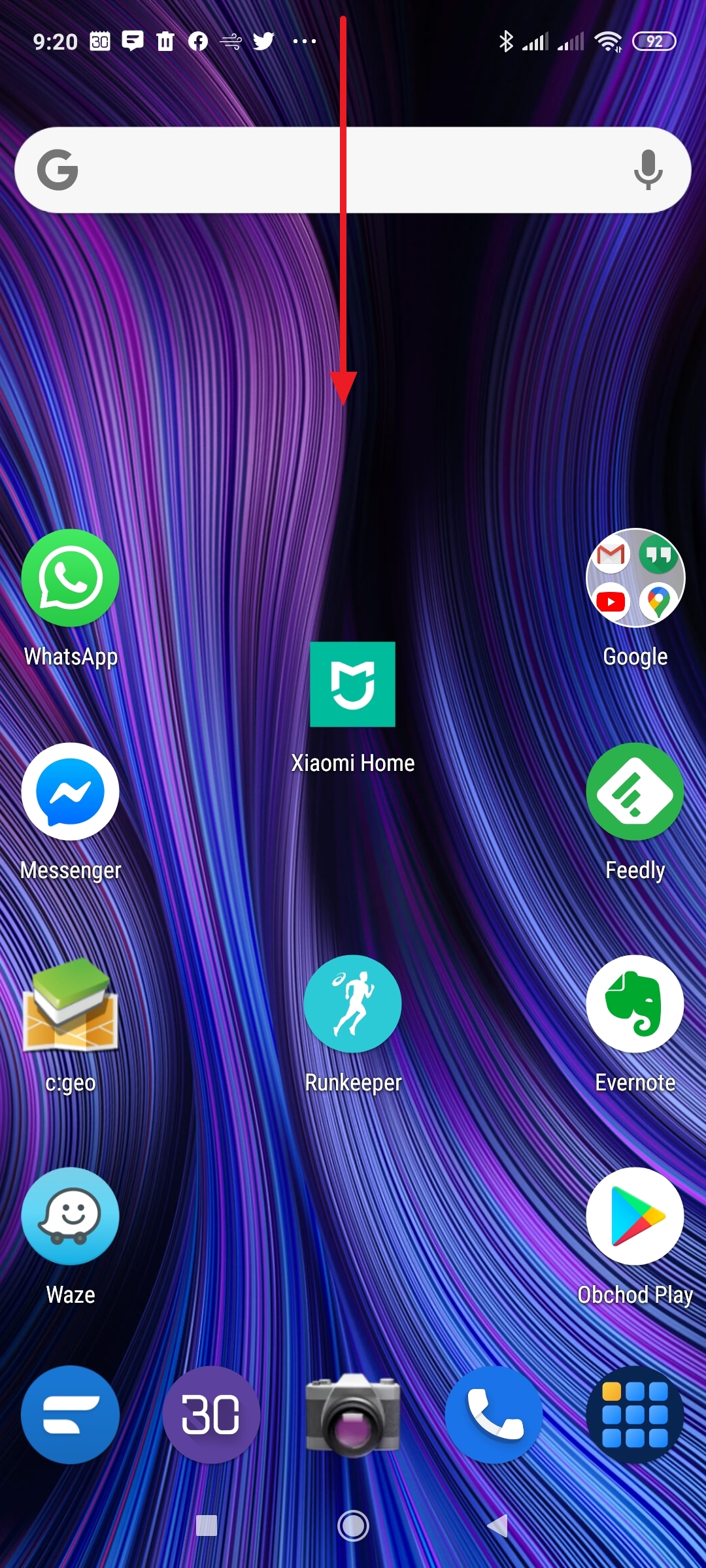Image resolution: width=706 pixels, height=1568 pixels.
Task: Open the Xiaomi Home app
Action: (353, 684)
